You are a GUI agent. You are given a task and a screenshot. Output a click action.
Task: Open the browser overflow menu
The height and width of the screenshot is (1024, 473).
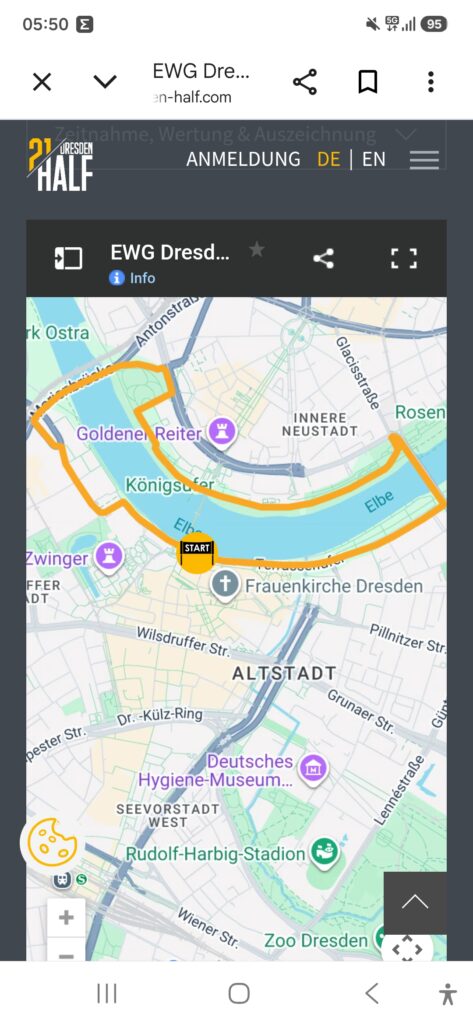click(x=431, y=82)
